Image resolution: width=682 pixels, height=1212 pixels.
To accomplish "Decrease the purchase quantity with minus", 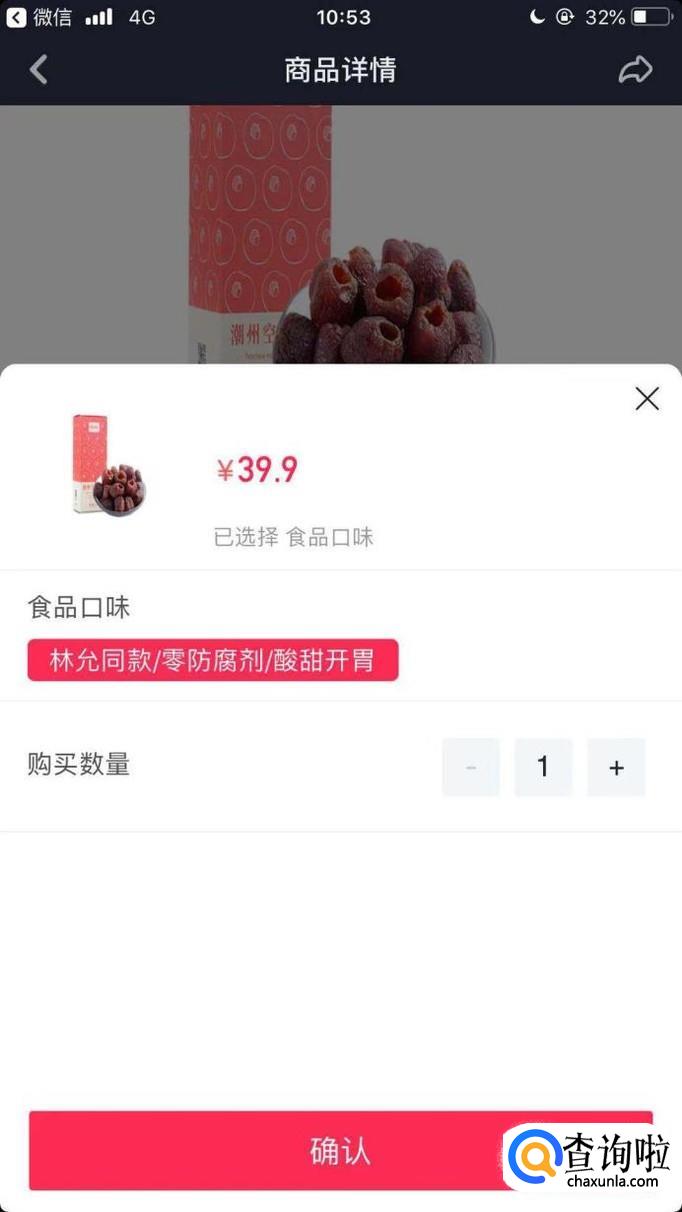I will coord(471,767).
